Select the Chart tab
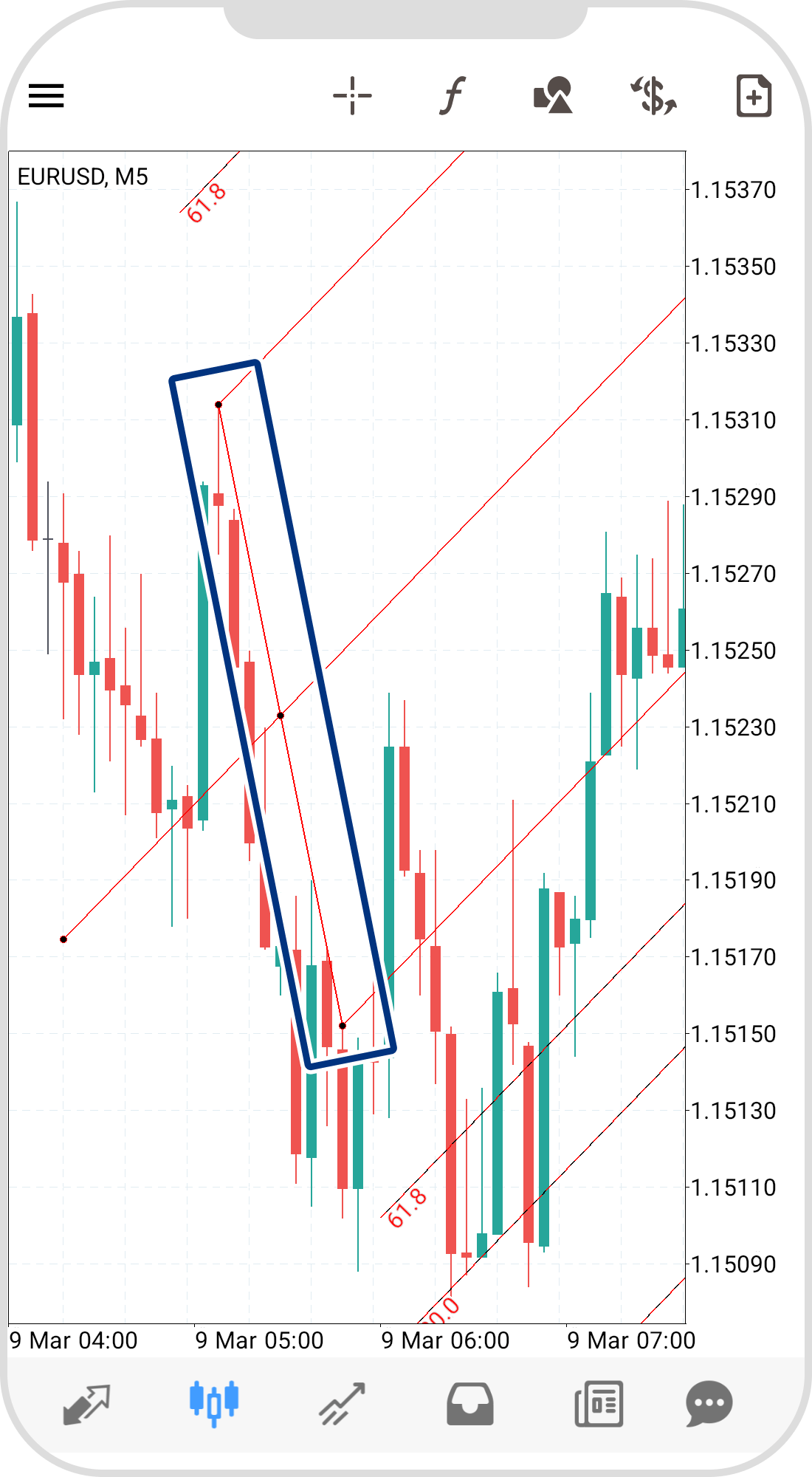The image size is (812, 1477). click(x=214, y=1403)
